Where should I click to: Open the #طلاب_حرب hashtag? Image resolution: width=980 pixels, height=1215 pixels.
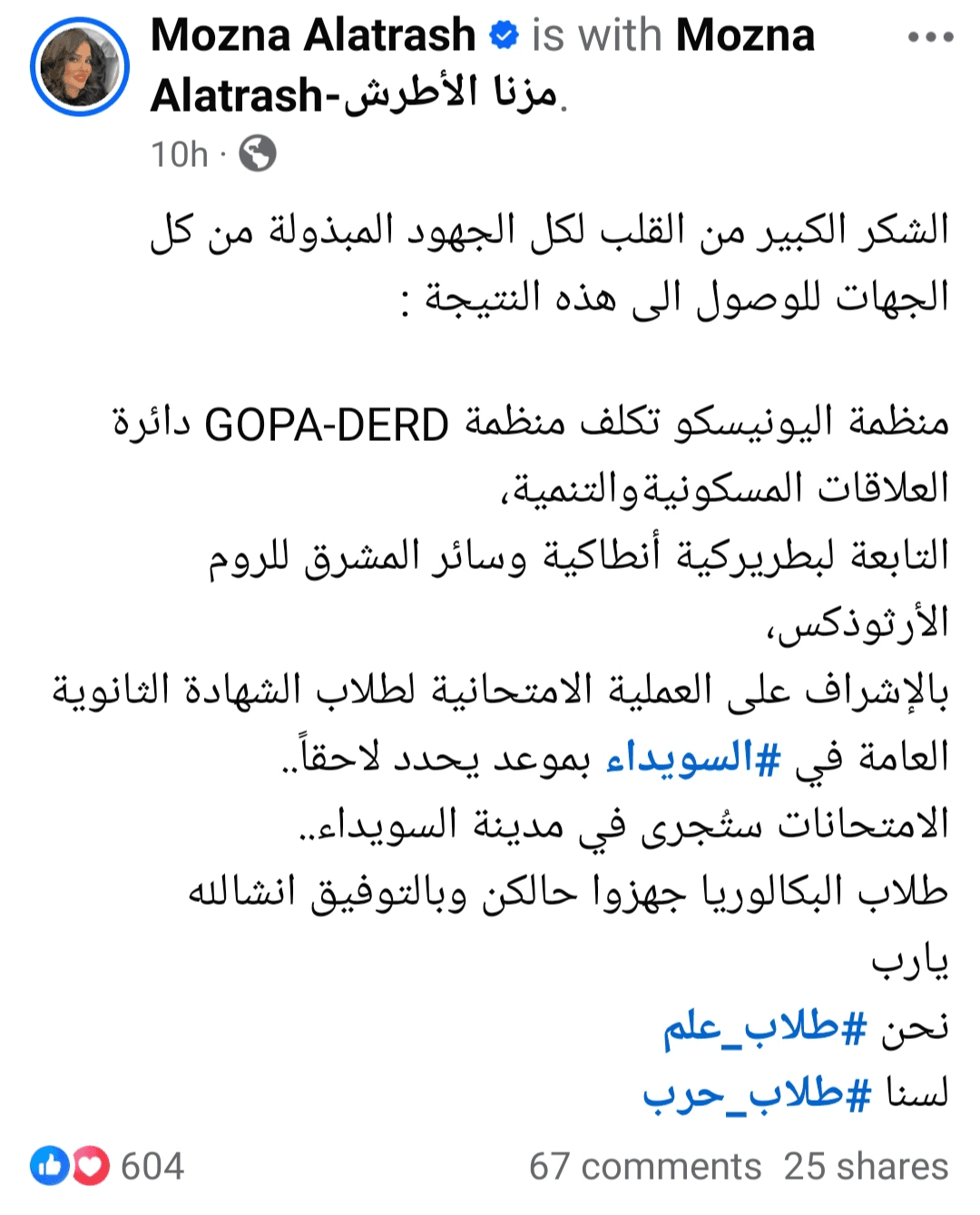[757, 1093]
